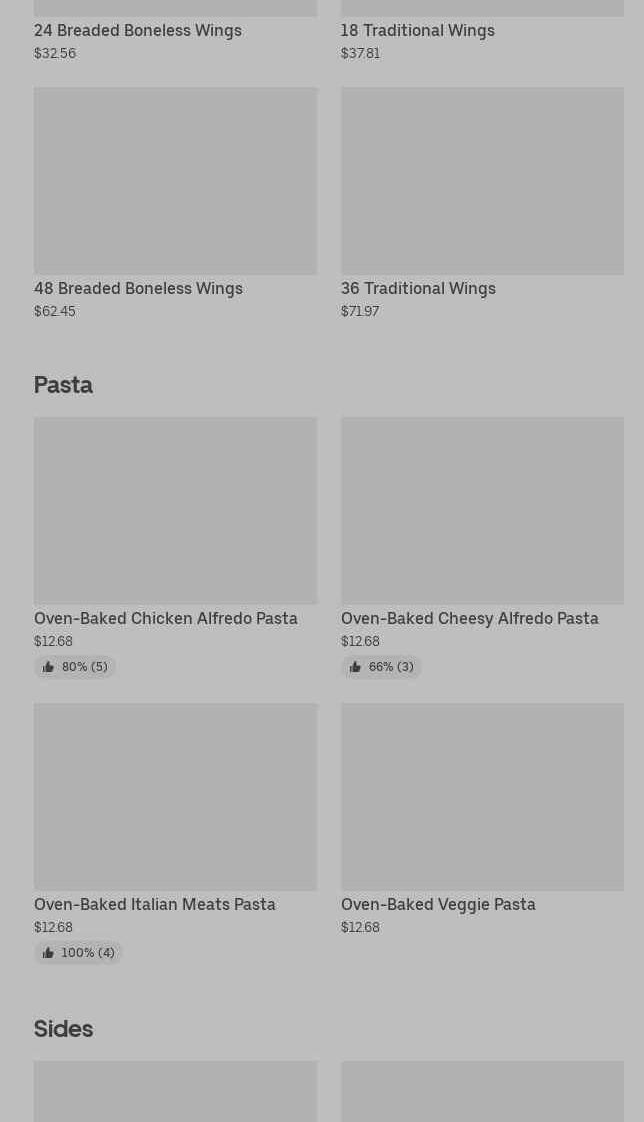The image size is (644, 1122).
Task: Select the 18 Traditional Wings item
Action: (418, 30)
